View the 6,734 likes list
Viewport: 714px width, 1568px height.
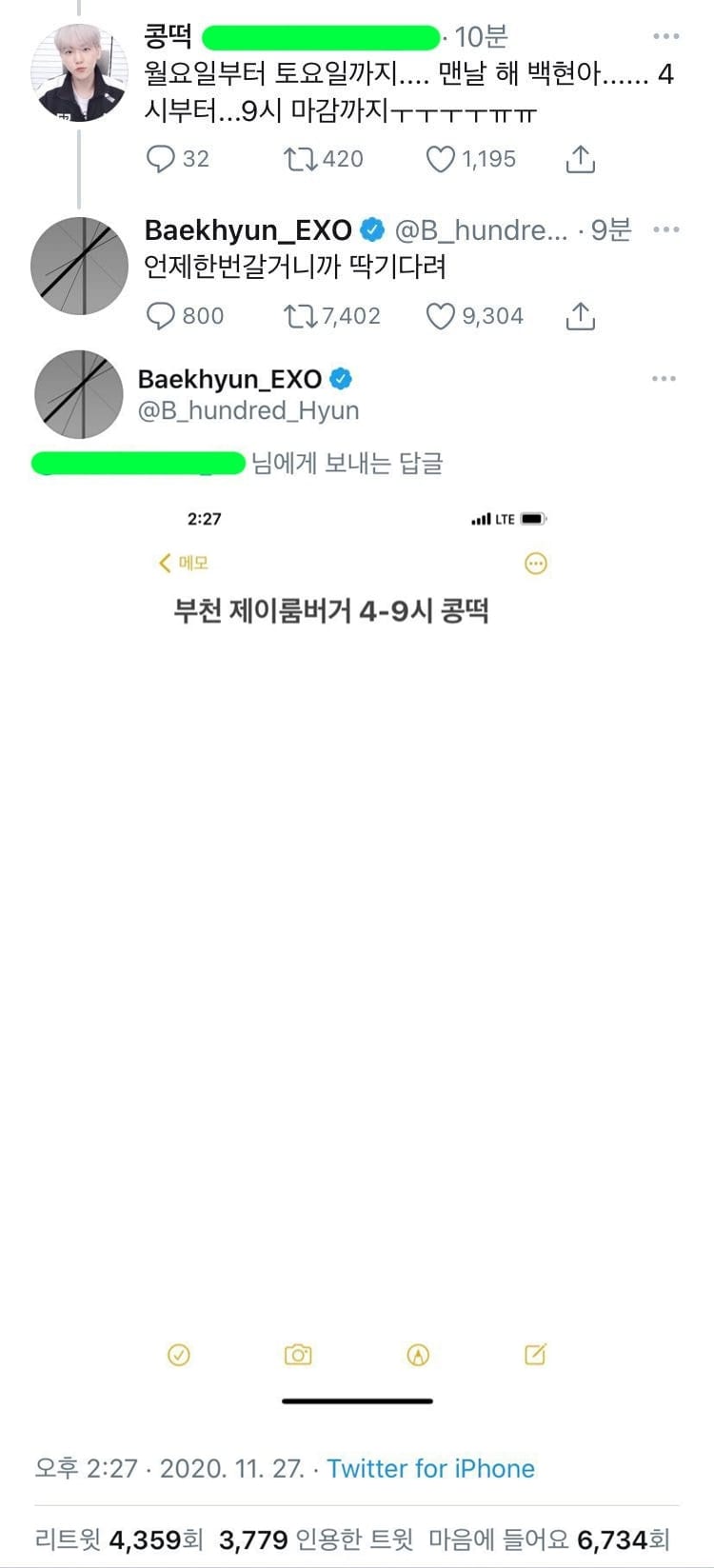click(549, 1538)
